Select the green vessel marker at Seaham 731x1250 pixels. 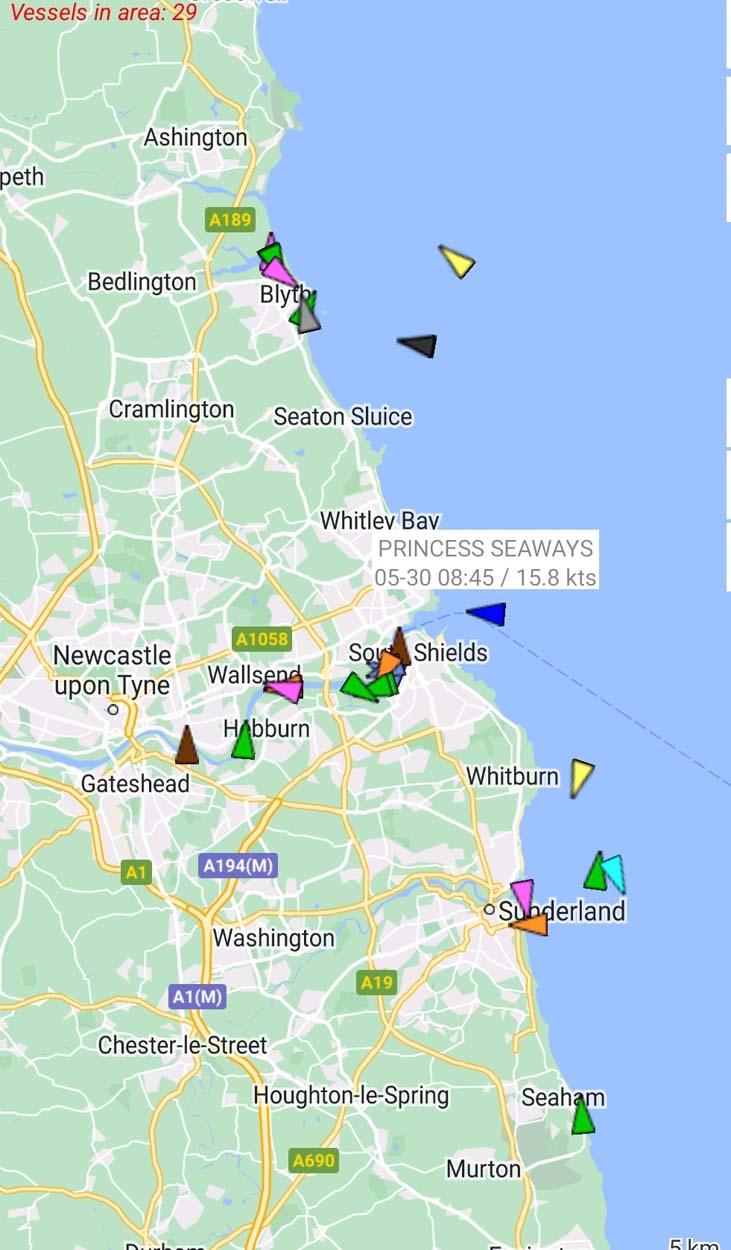[x=583, y=1114]
